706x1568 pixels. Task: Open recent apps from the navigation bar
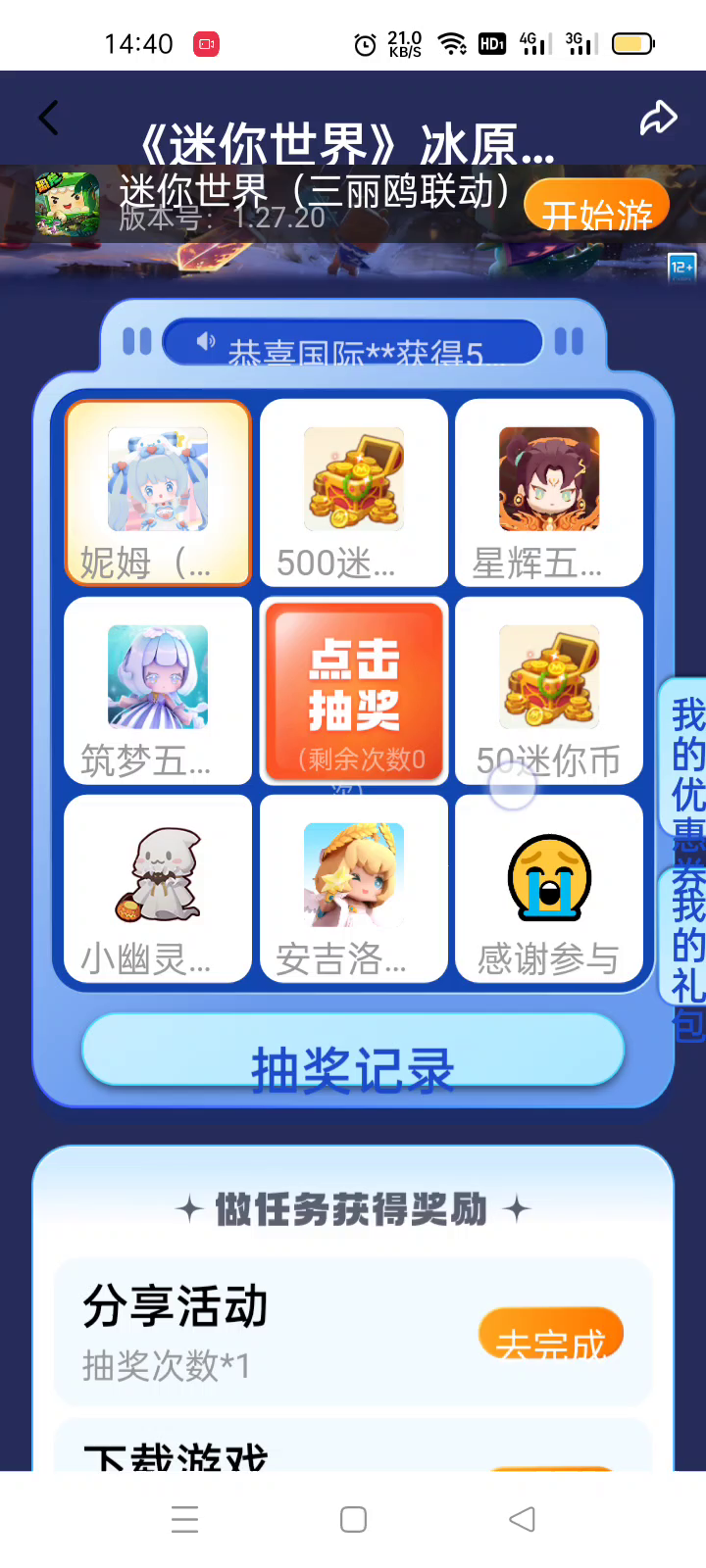coord(184,1520)
